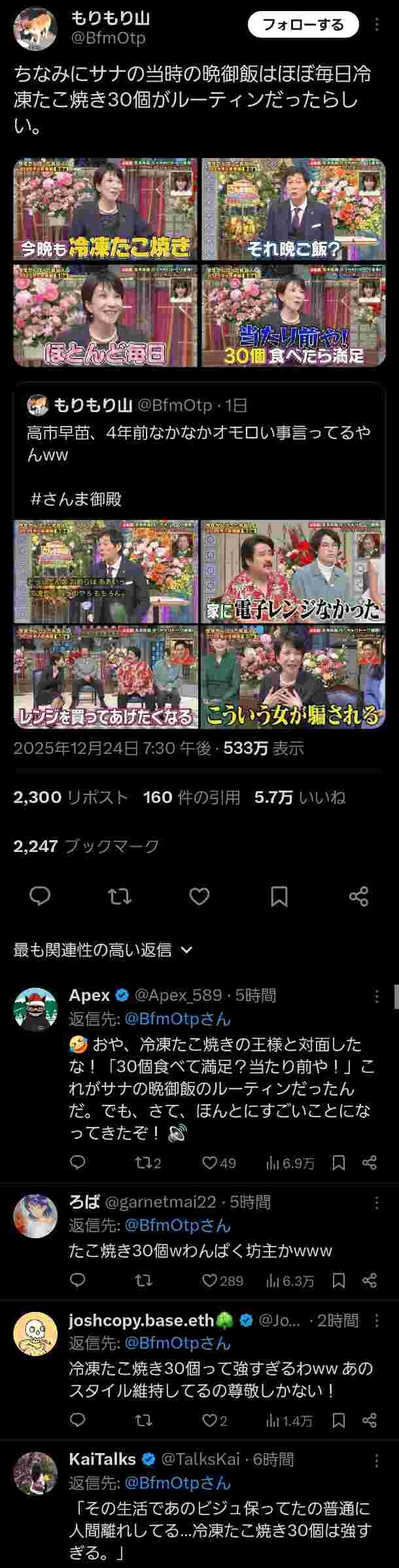The width and height of the screenshot is (399, 1568).
Task: Like ろば's reply
Action: coord(222,1280)
